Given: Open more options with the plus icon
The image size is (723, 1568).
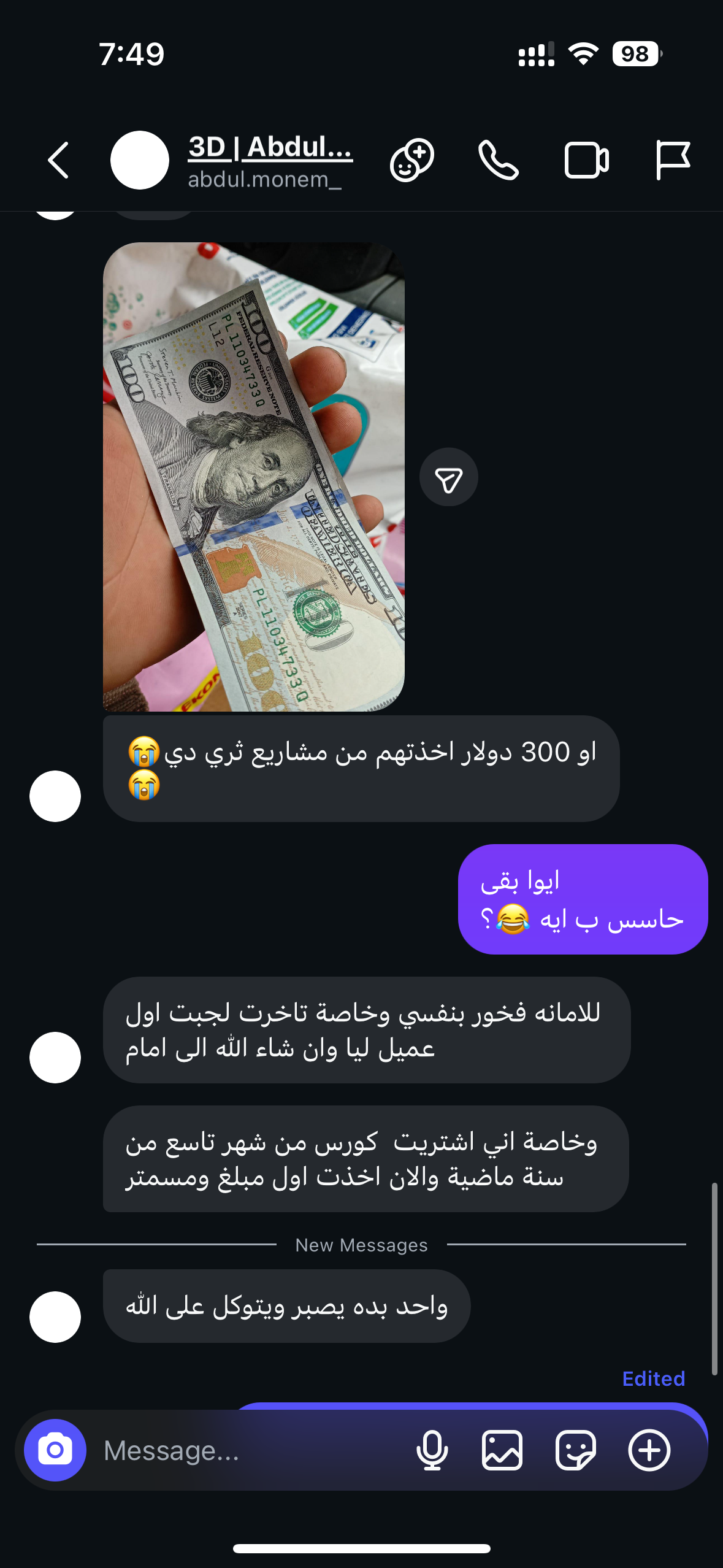Looking at the screenshot, I should (x=649, y=1450).
